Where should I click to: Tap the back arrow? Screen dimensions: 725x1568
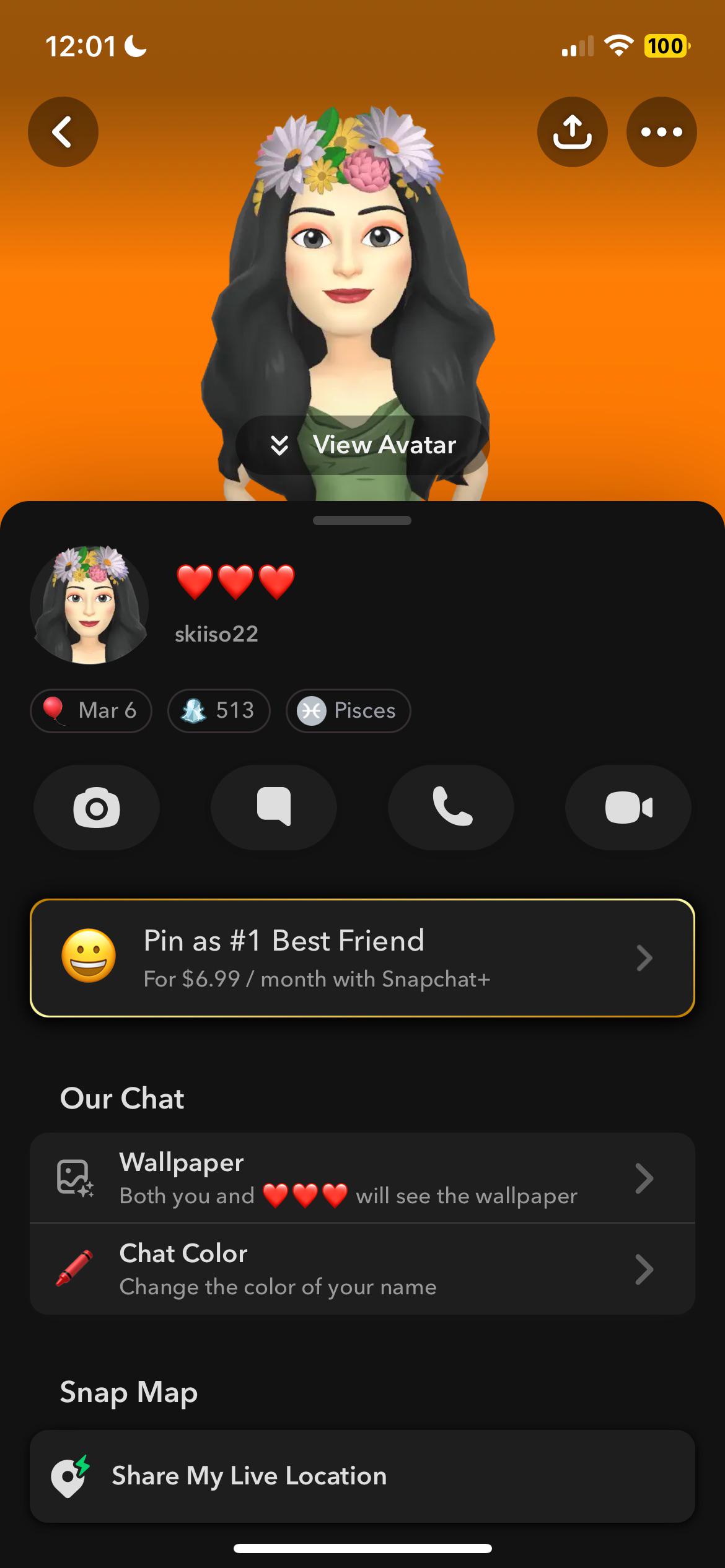tap(63, 132)
